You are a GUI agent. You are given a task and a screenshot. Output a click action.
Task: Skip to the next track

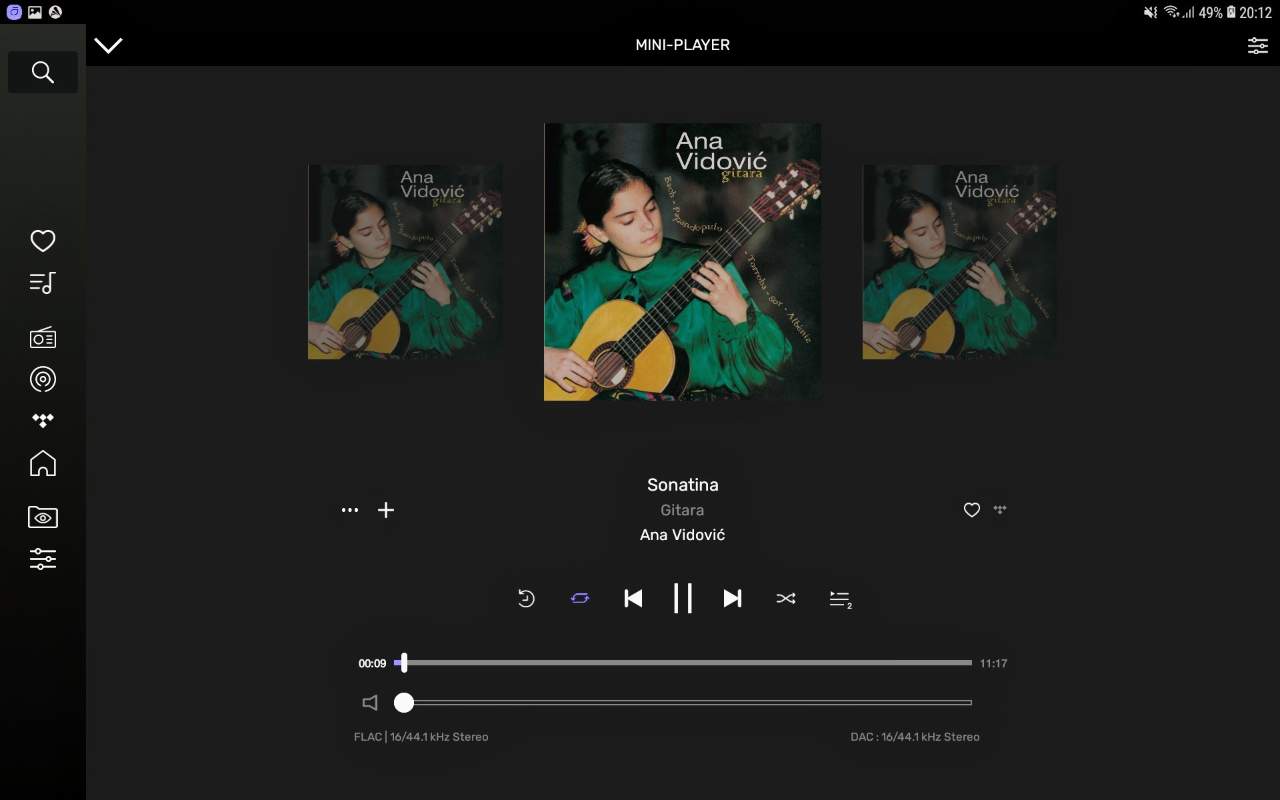point(732,598)
